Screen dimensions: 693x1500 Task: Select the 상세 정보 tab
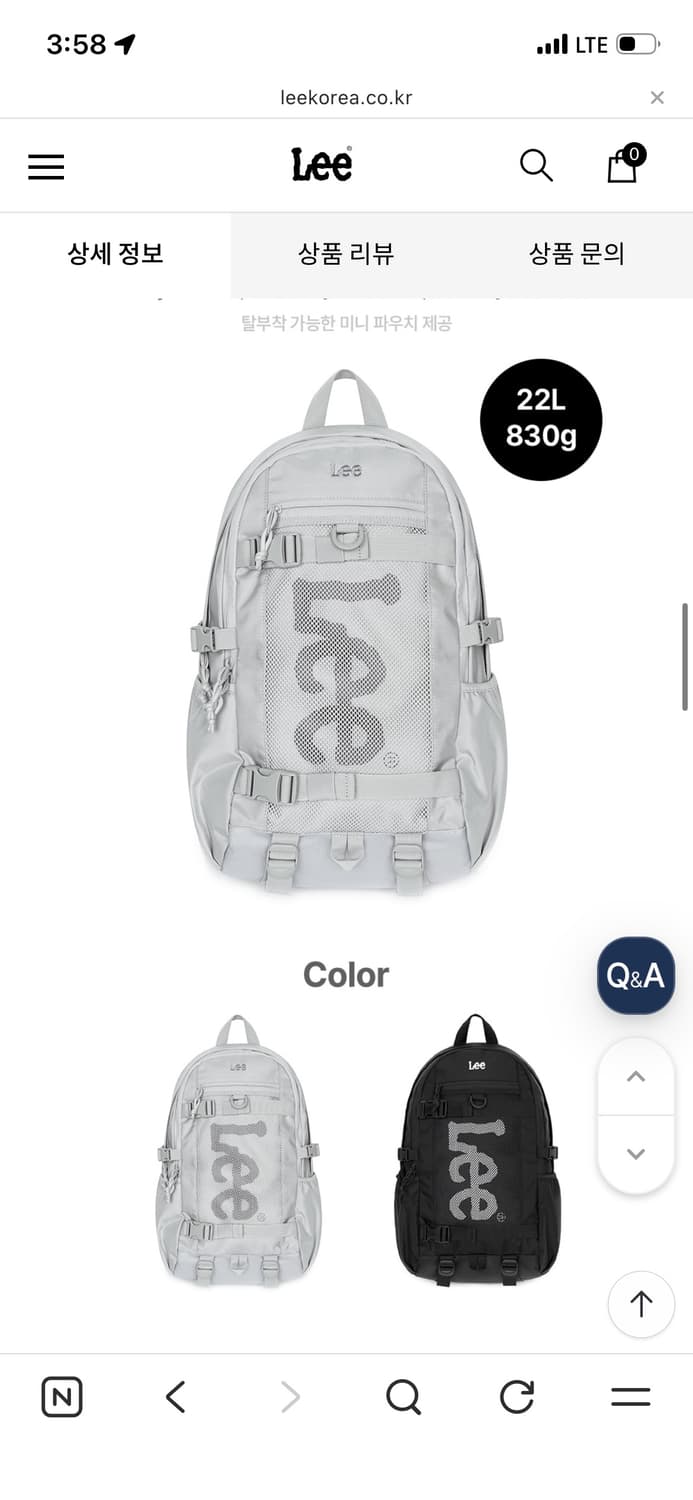pyautogui.click(x=115, y=254)
